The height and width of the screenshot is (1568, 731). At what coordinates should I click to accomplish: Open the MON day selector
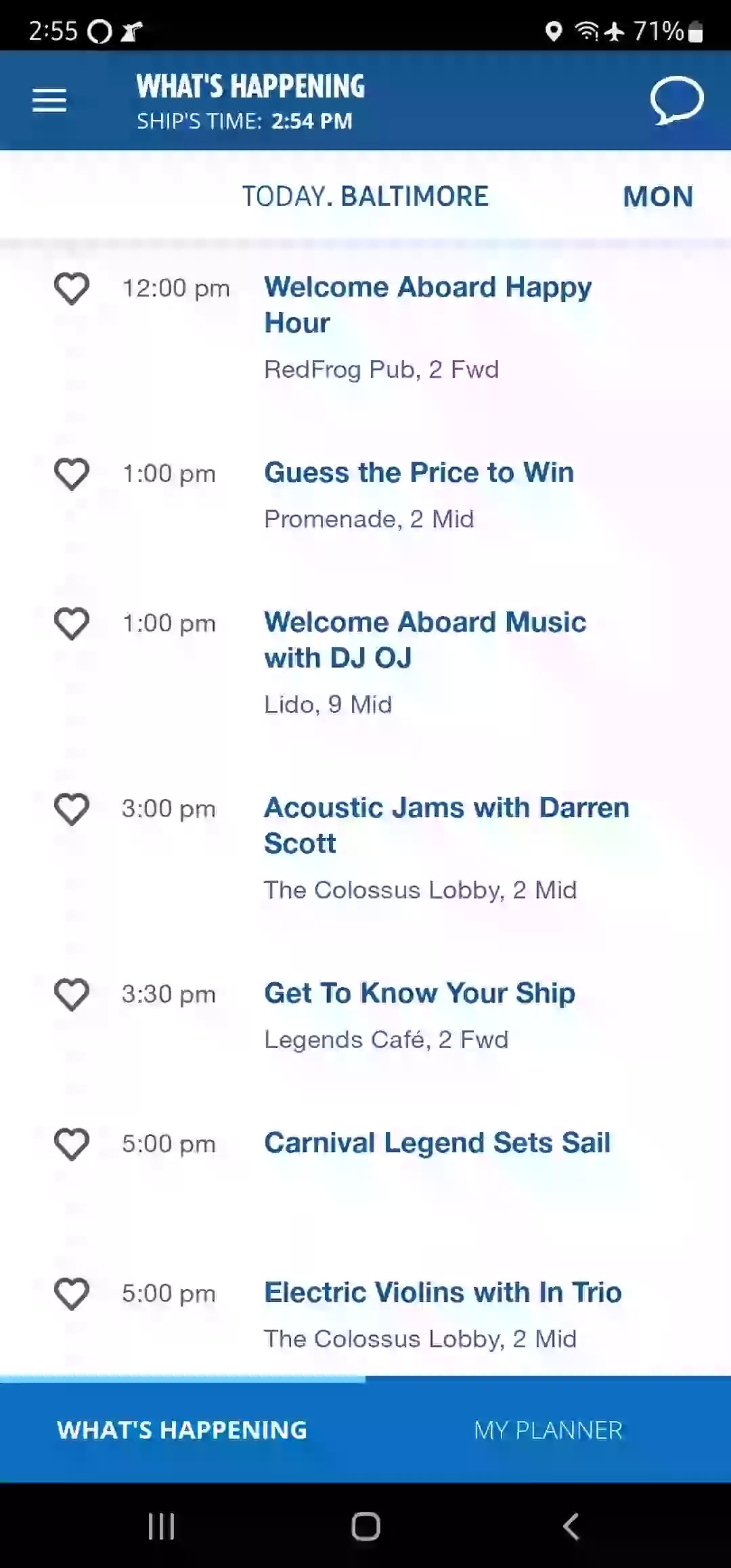click(x=658, y=197)
